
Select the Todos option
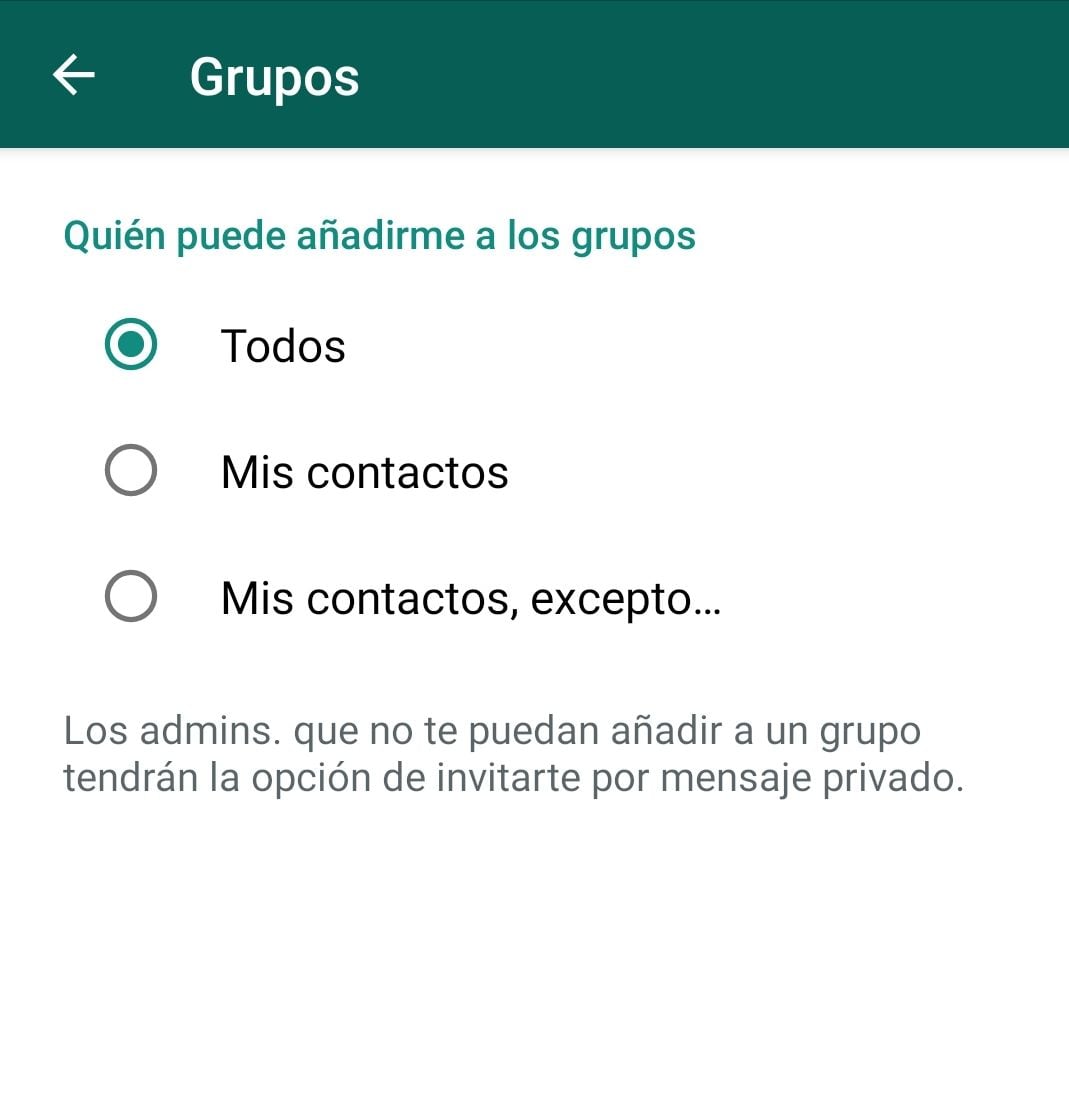tap(131, 345)
